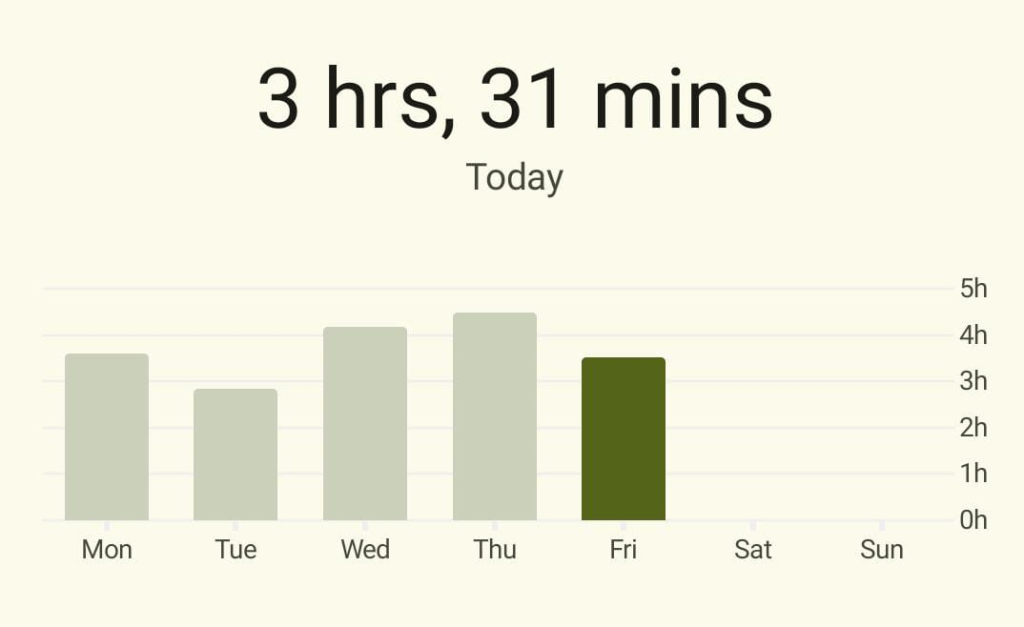View Thursday's screen time bar
The height and width of the screenshot is (627, 1024).
click(x=494, y=417)
